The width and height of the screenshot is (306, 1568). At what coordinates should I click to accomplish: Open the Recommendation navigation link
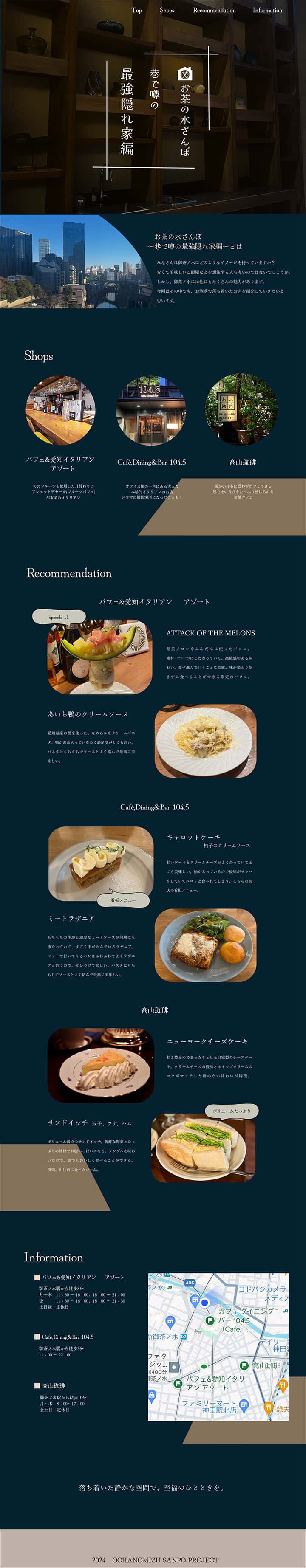point(214,10)
